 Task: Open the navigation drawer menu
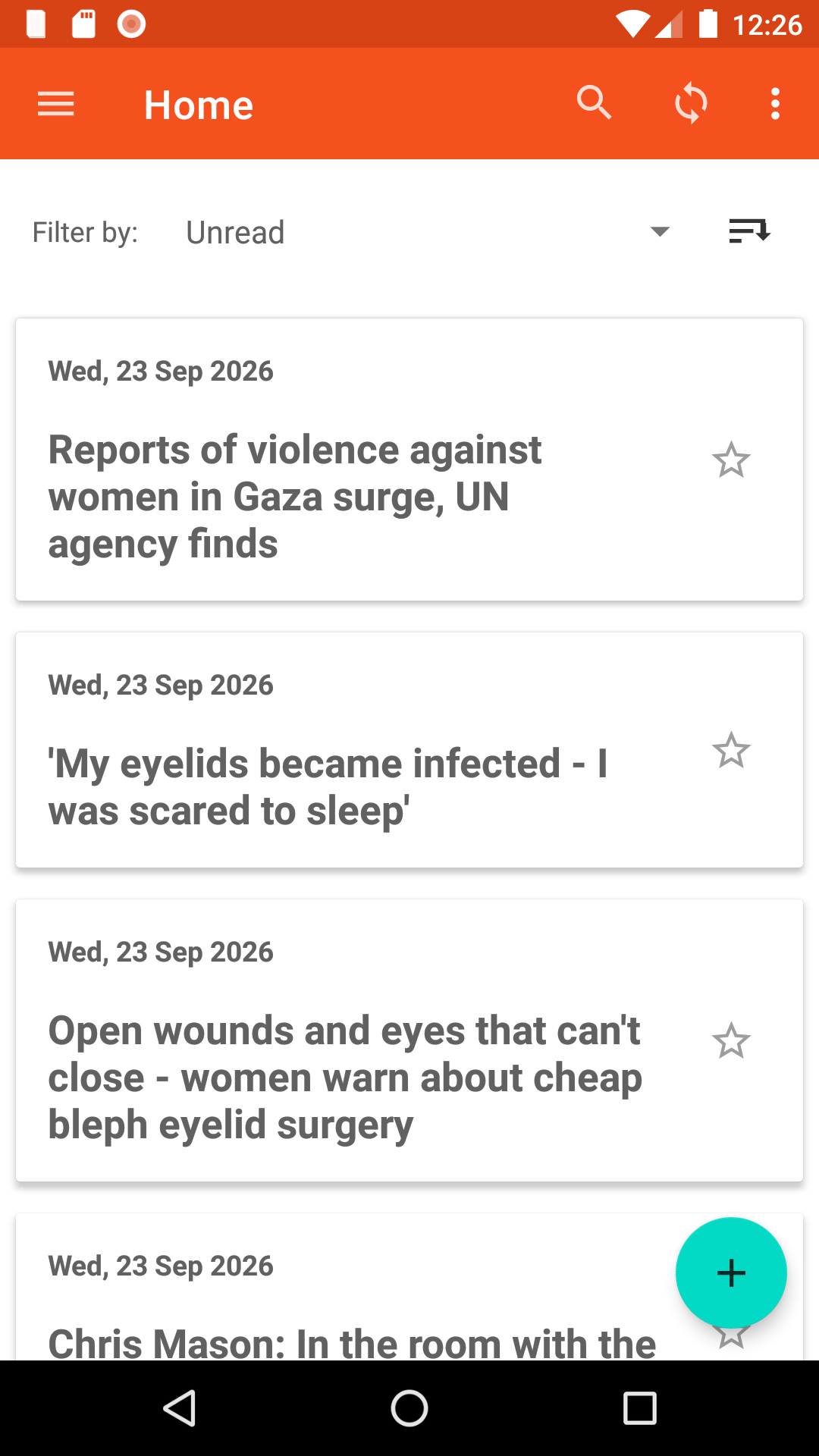pos(55,104)
